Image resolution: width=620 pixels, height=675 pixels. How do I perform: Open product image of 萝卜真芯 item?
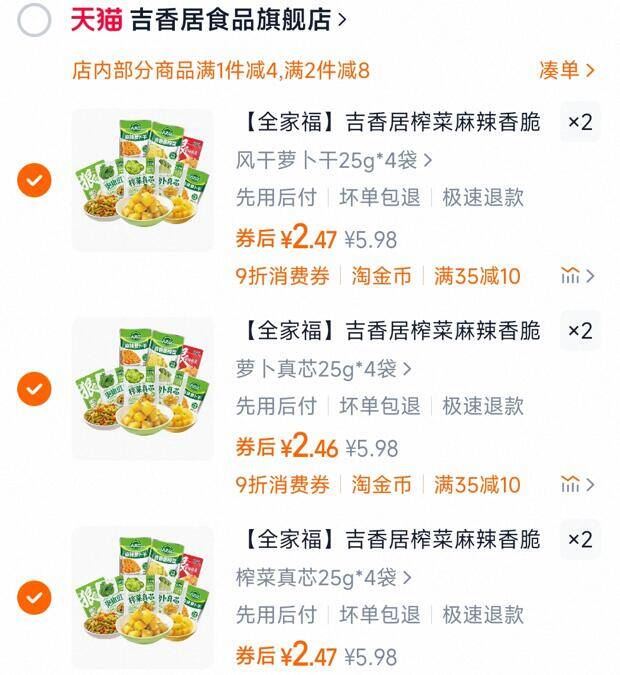point(142,389)
